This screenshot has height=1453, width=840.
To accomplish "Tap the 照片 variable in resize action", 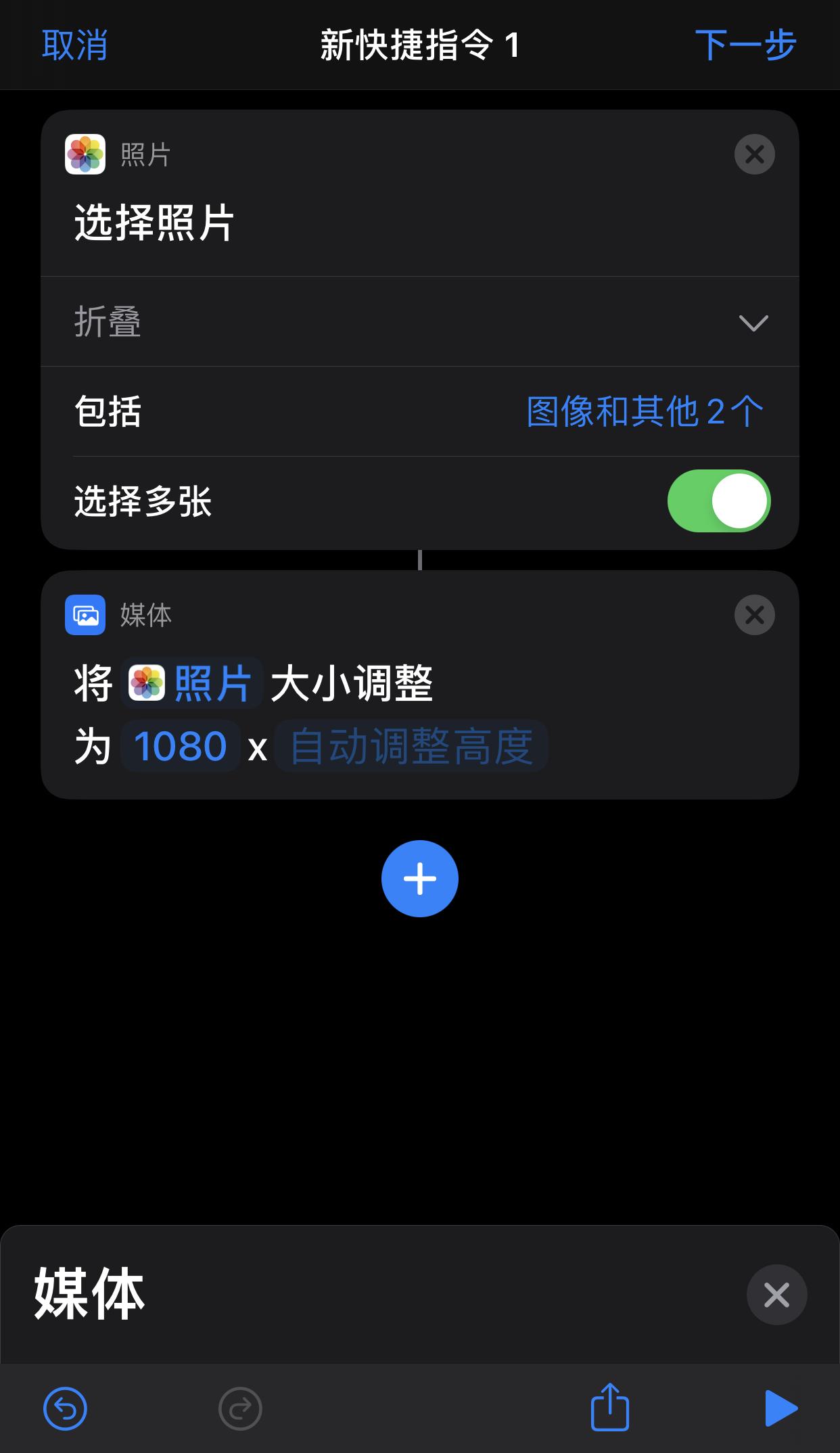I will pyautogui.click(x=192, y=683).
